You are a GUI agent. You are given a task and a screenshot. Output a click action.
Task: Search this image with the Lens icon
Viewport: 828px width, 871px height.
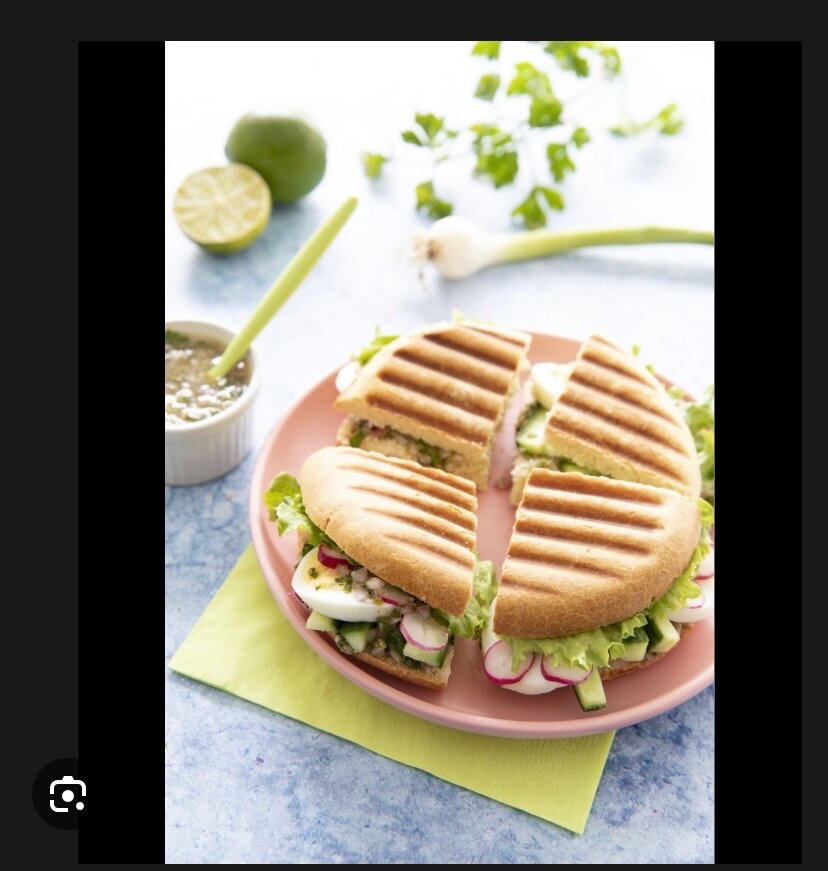67,794
